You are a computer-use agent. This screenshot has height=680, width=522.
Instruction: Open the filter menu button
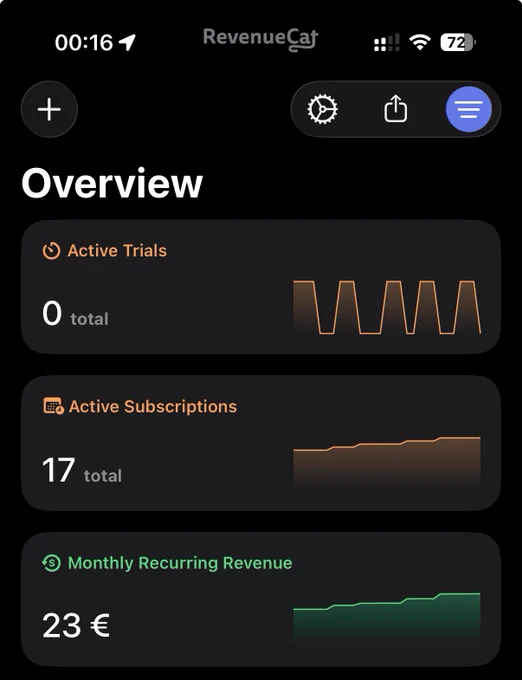point(469,109)
